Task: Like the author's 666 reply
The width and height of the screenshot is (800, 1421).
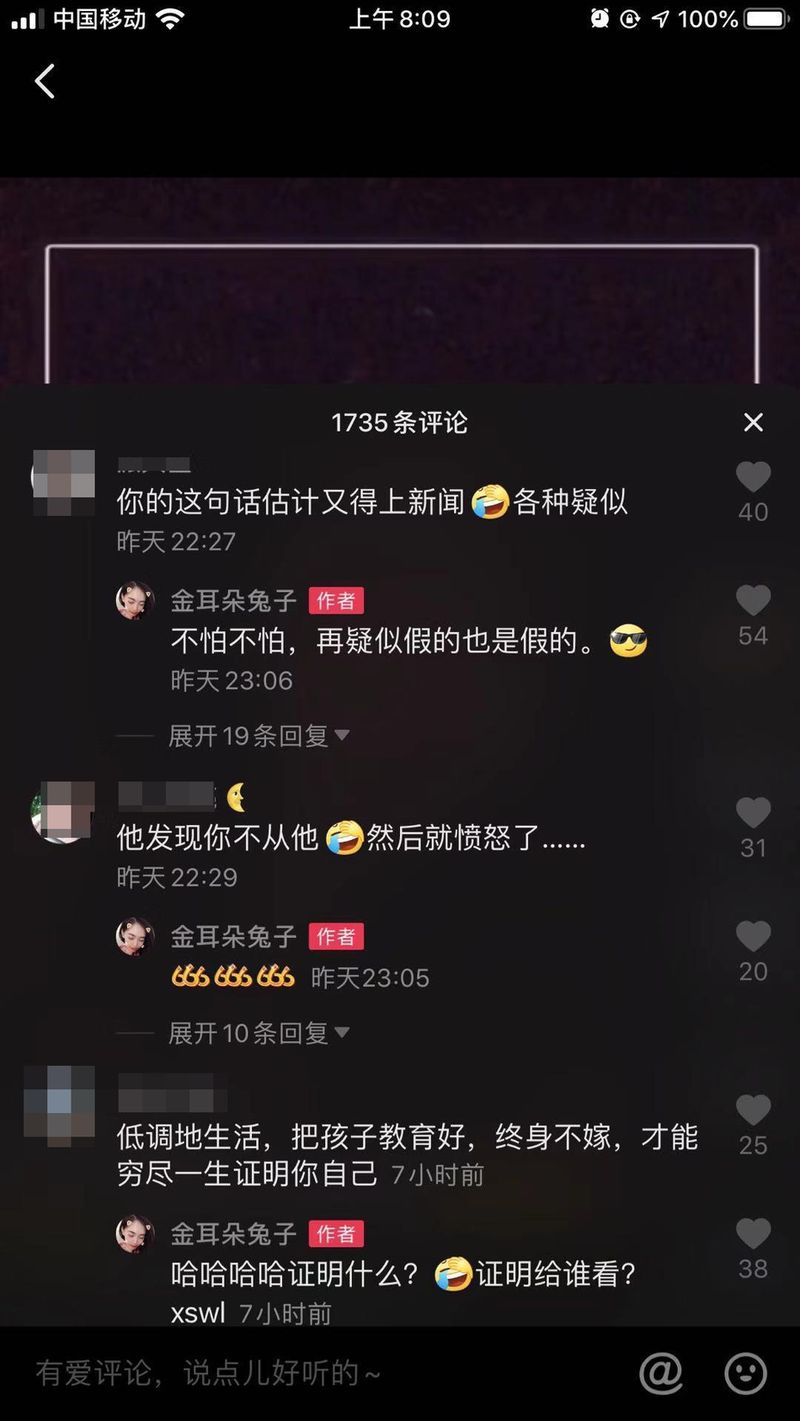Action: [753, 937]
